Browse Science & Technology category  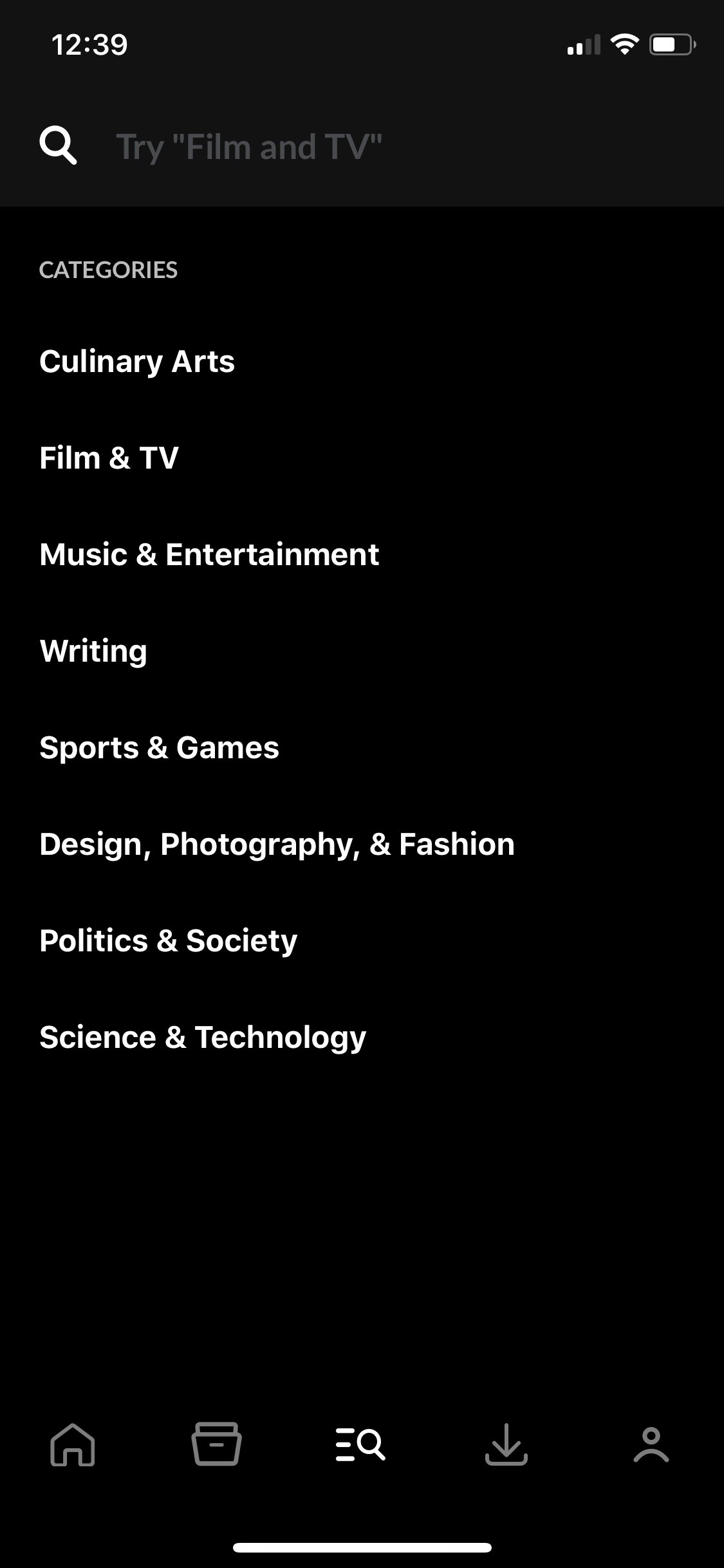(203, 1038)
